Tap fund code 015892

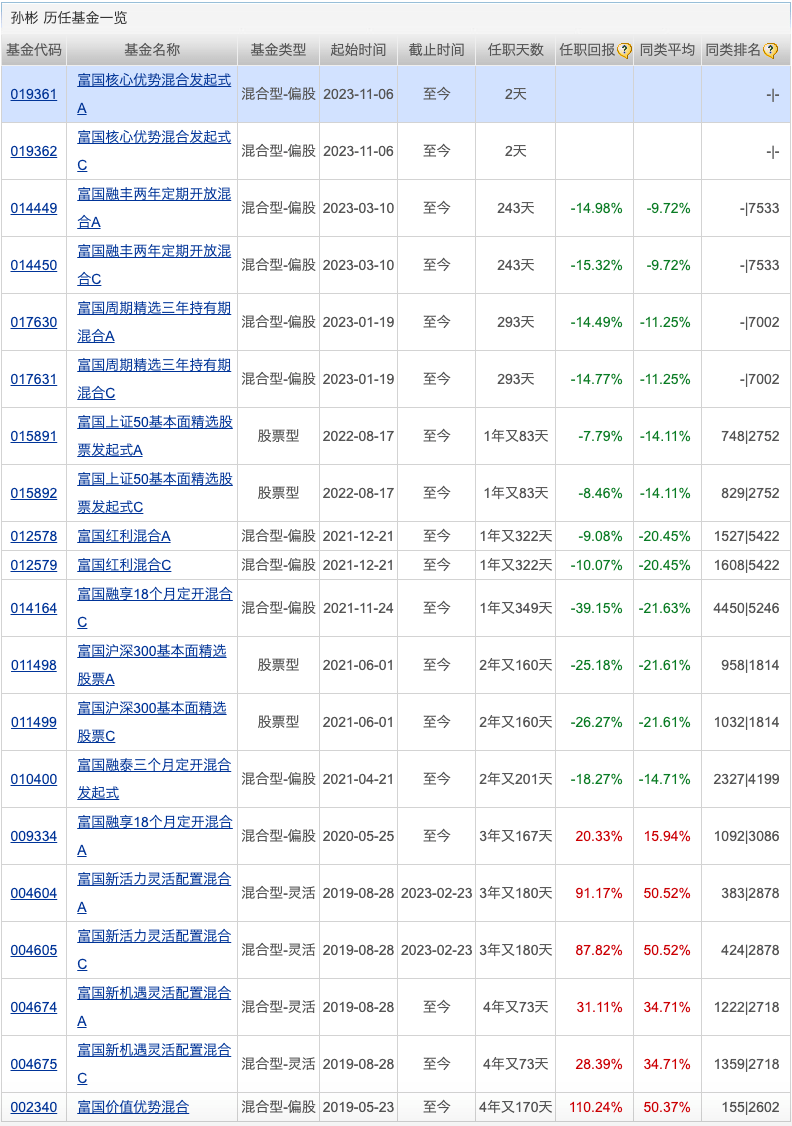coord(34,493)
